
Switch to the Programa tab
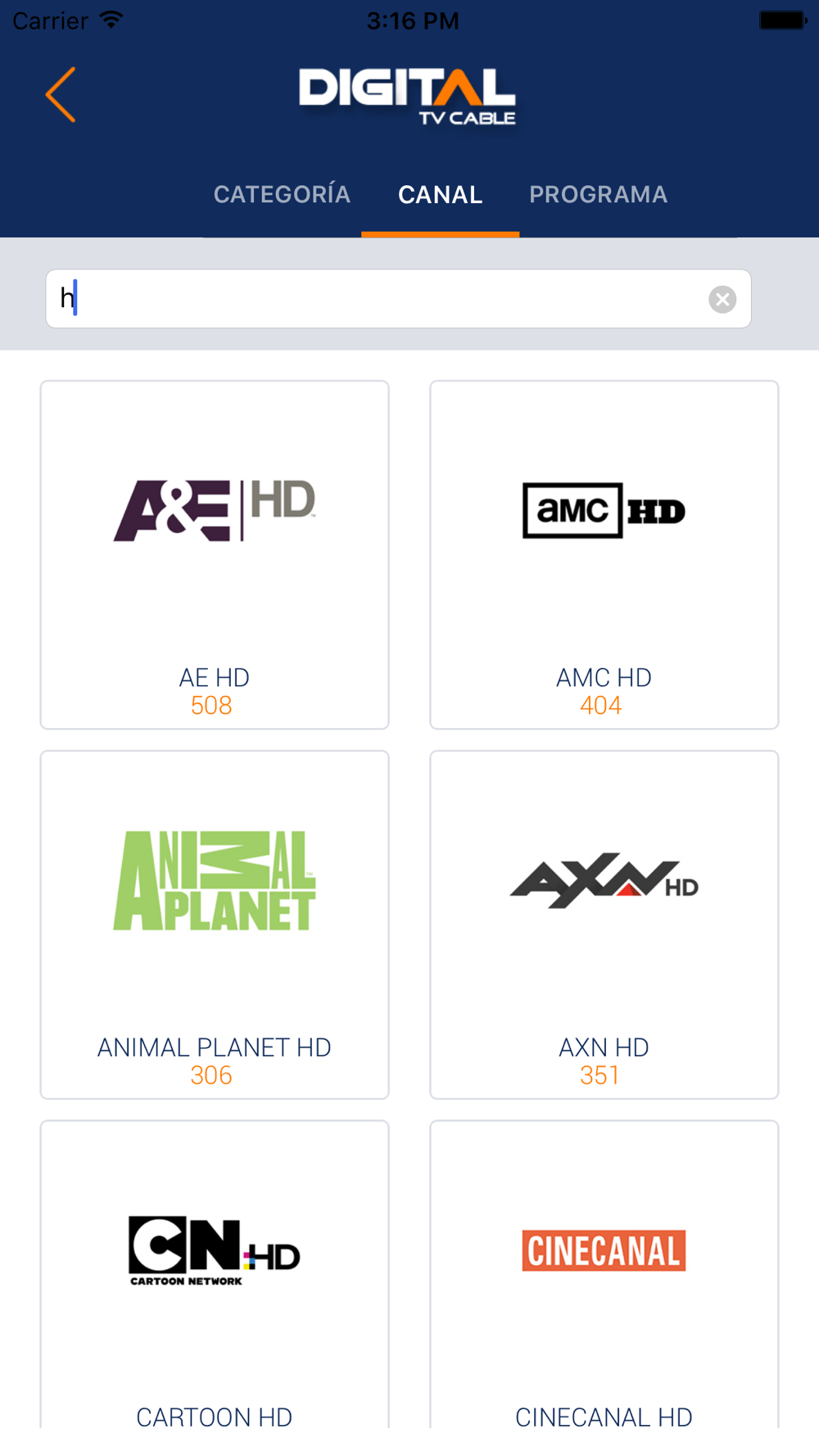[x=598, y=194]
